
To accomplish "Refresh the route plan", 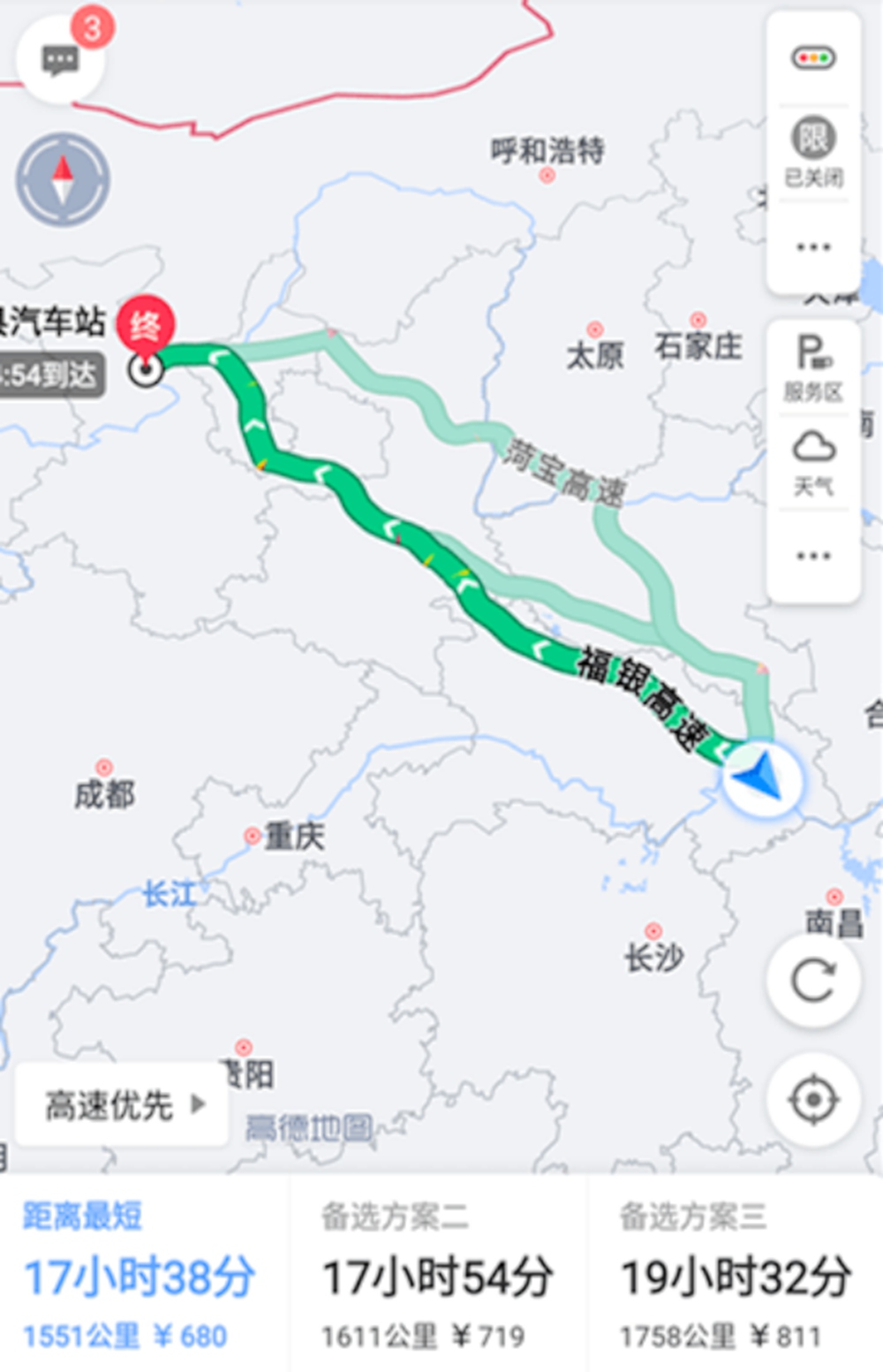I will pos(813,980).
